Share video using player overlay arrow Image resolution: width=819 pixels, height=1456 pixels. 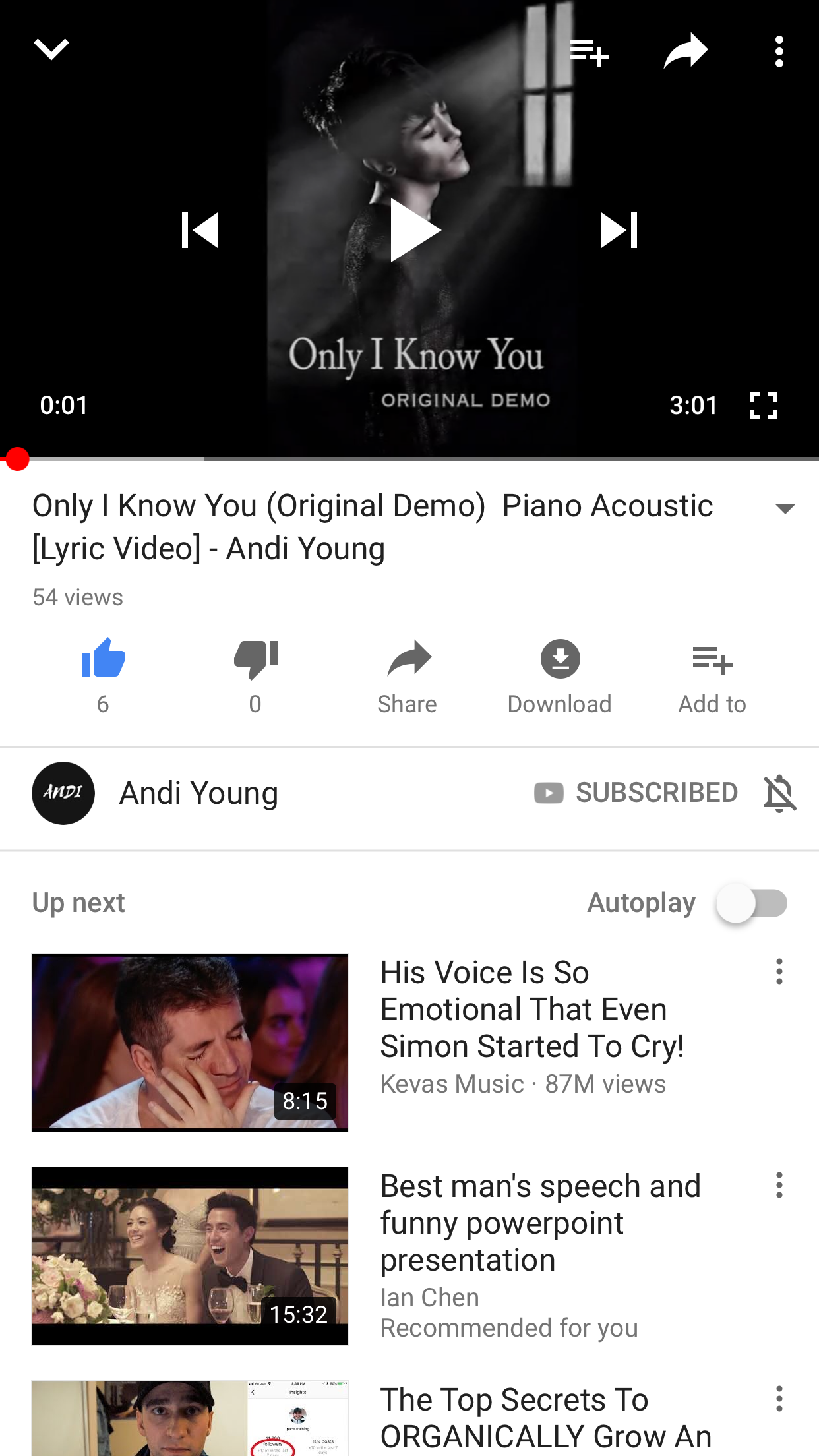pos(685,51)
